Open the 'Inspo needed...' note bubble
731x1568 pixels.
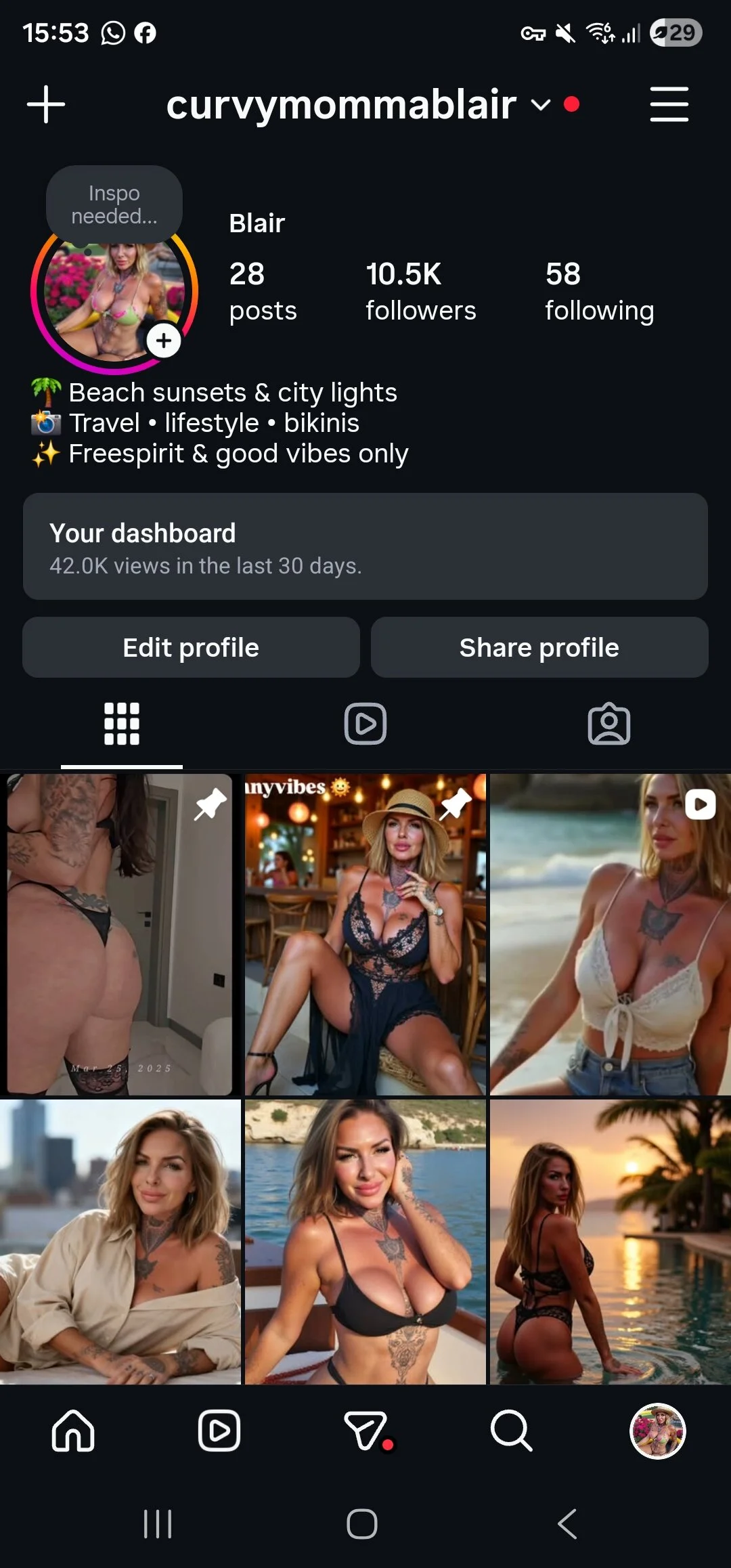(114, 204)
